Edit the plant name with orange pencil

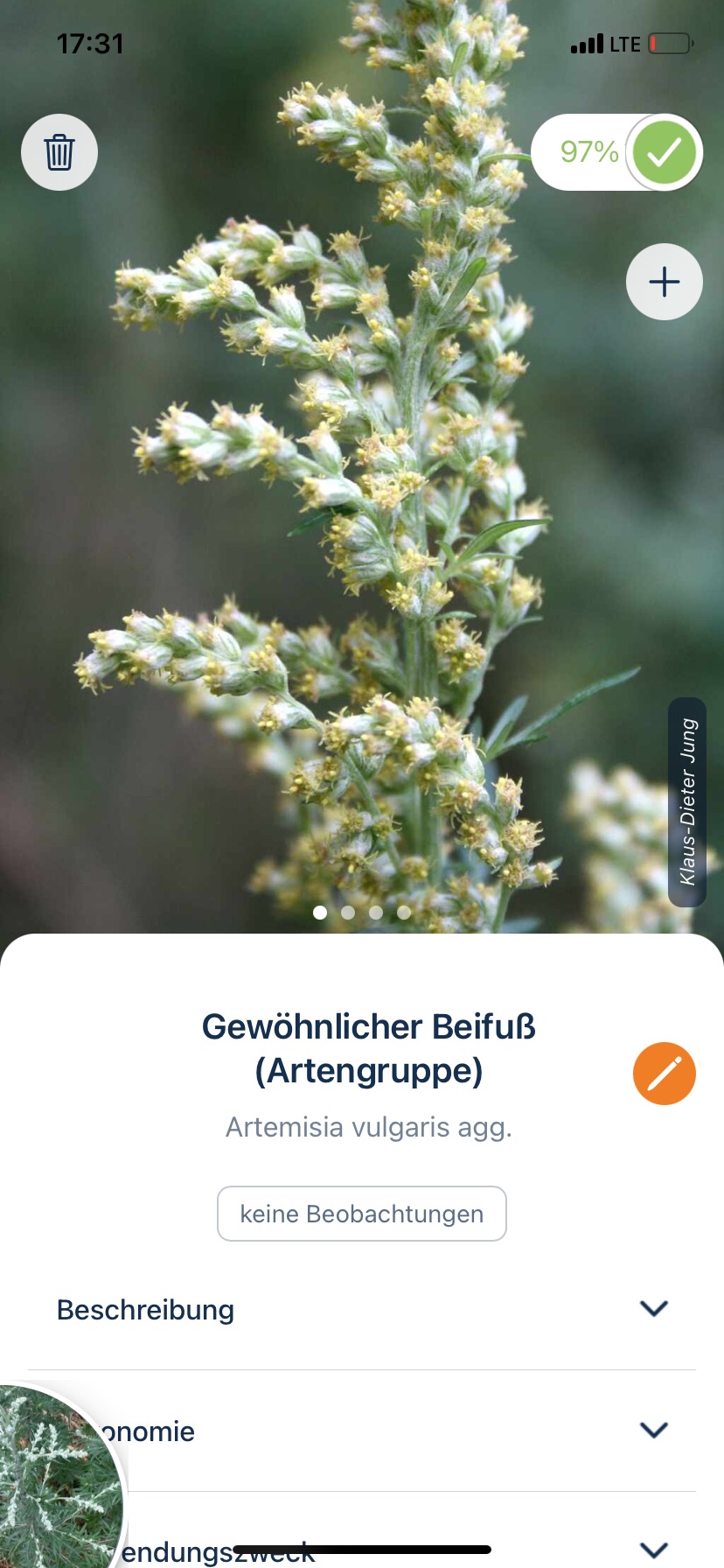[664, 1074]
